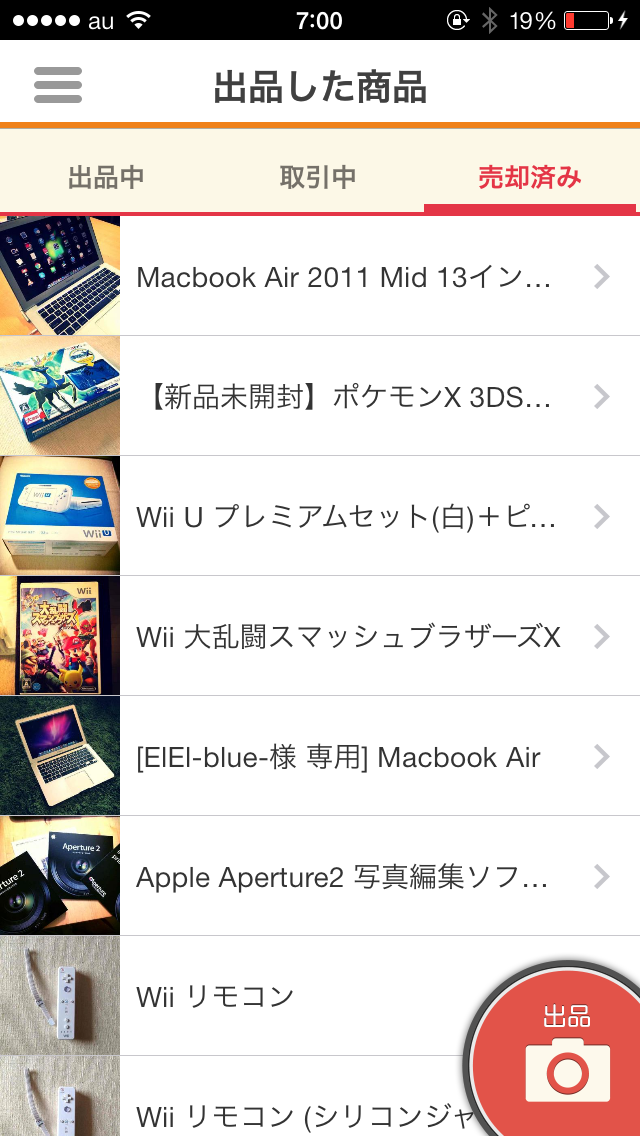Image resolution: width=640 pixels, height=1136 pixels.
Task: Switch to the 取引中 tab
Action: point(317,178)
